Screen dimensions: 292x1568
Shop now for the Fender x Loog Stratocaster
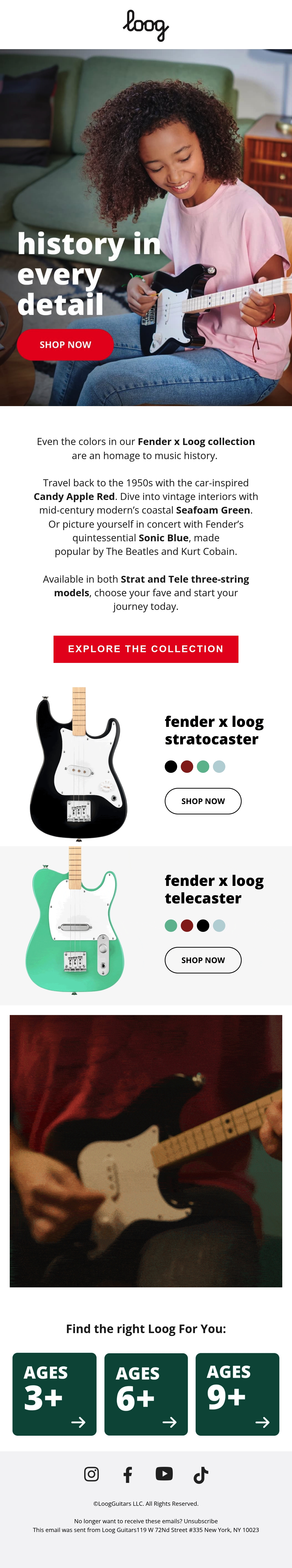[203, 801]
